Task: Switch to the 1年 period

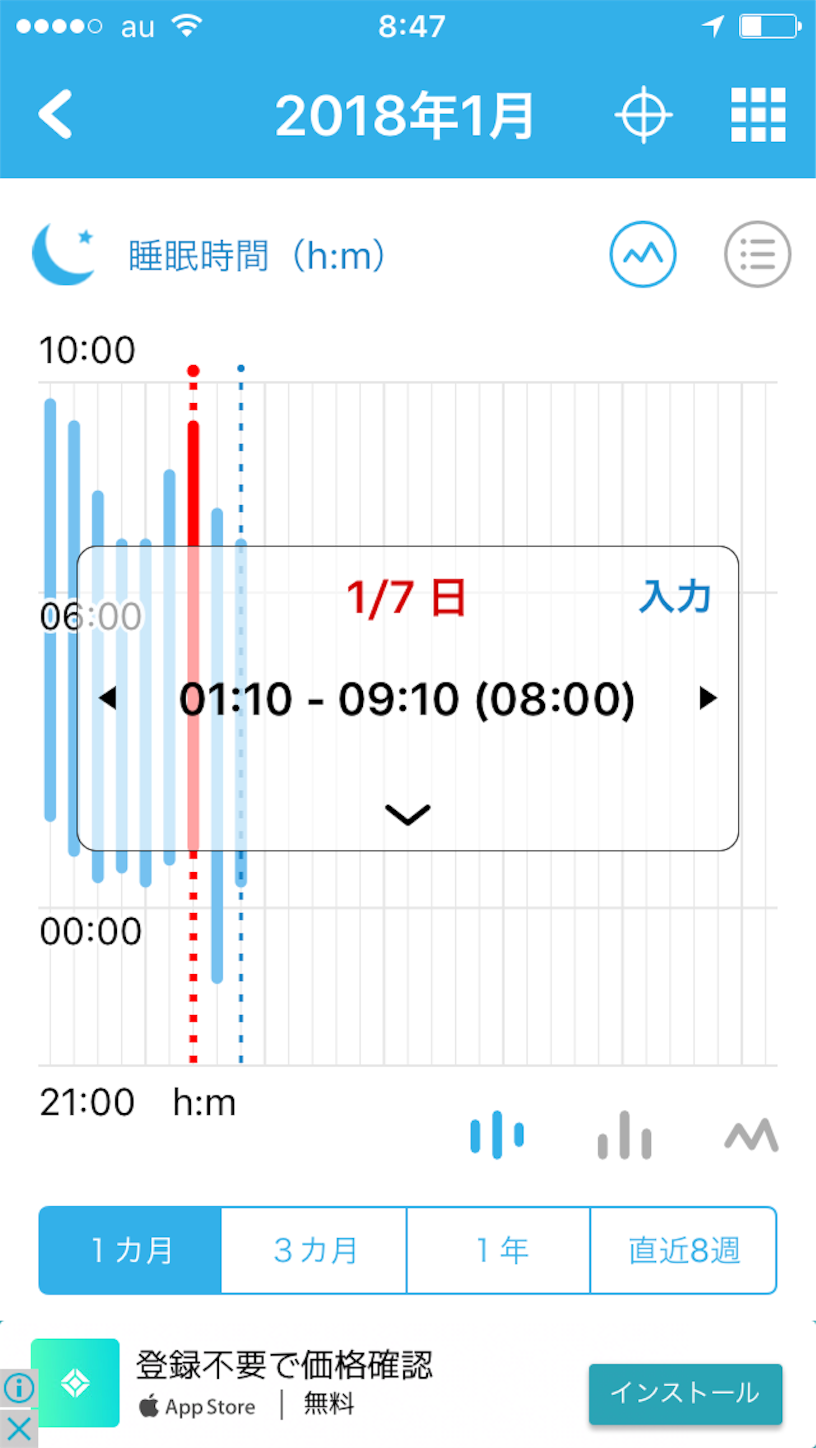Action: tap(499, 1250)
